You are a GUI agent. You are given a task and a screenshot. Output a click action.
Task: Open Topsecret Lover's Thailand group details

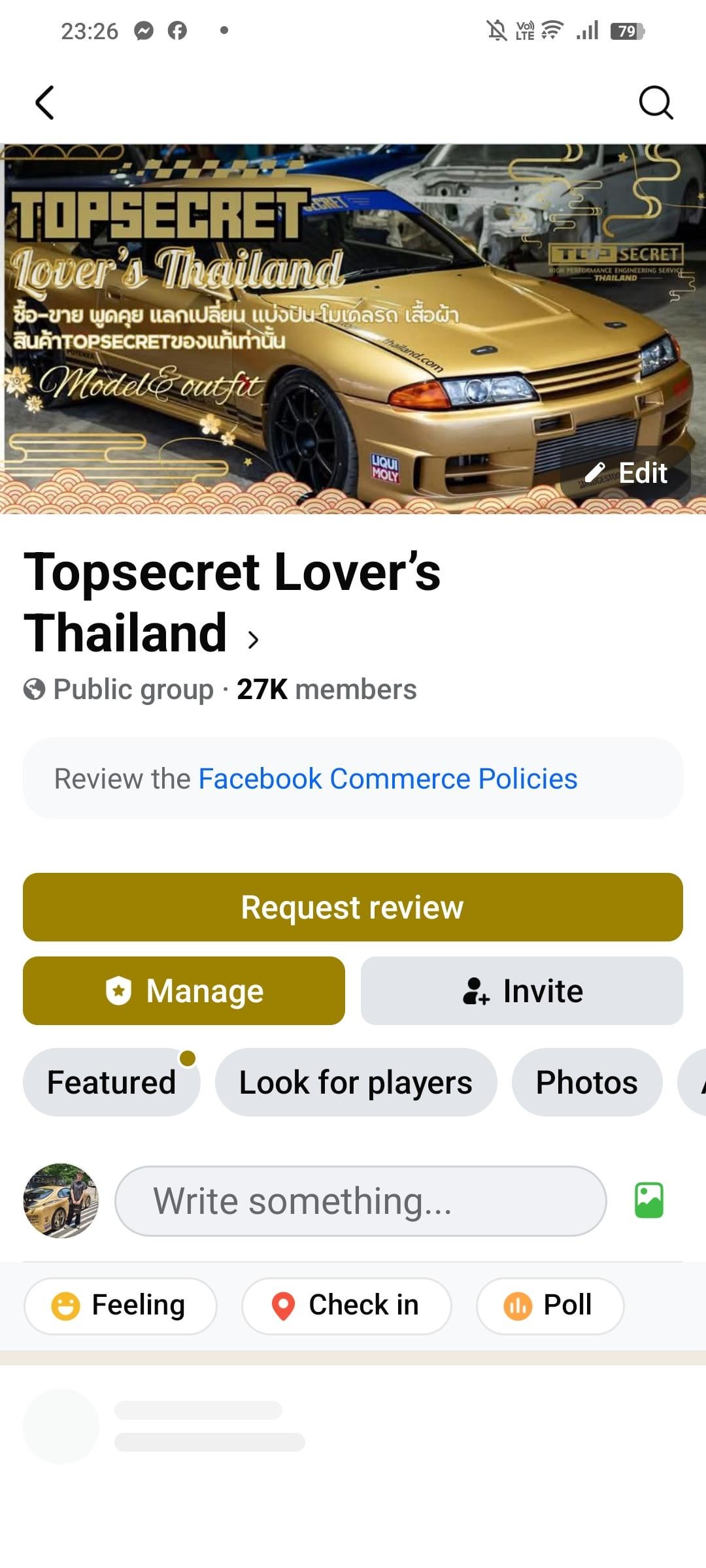(x=232, y=602)
